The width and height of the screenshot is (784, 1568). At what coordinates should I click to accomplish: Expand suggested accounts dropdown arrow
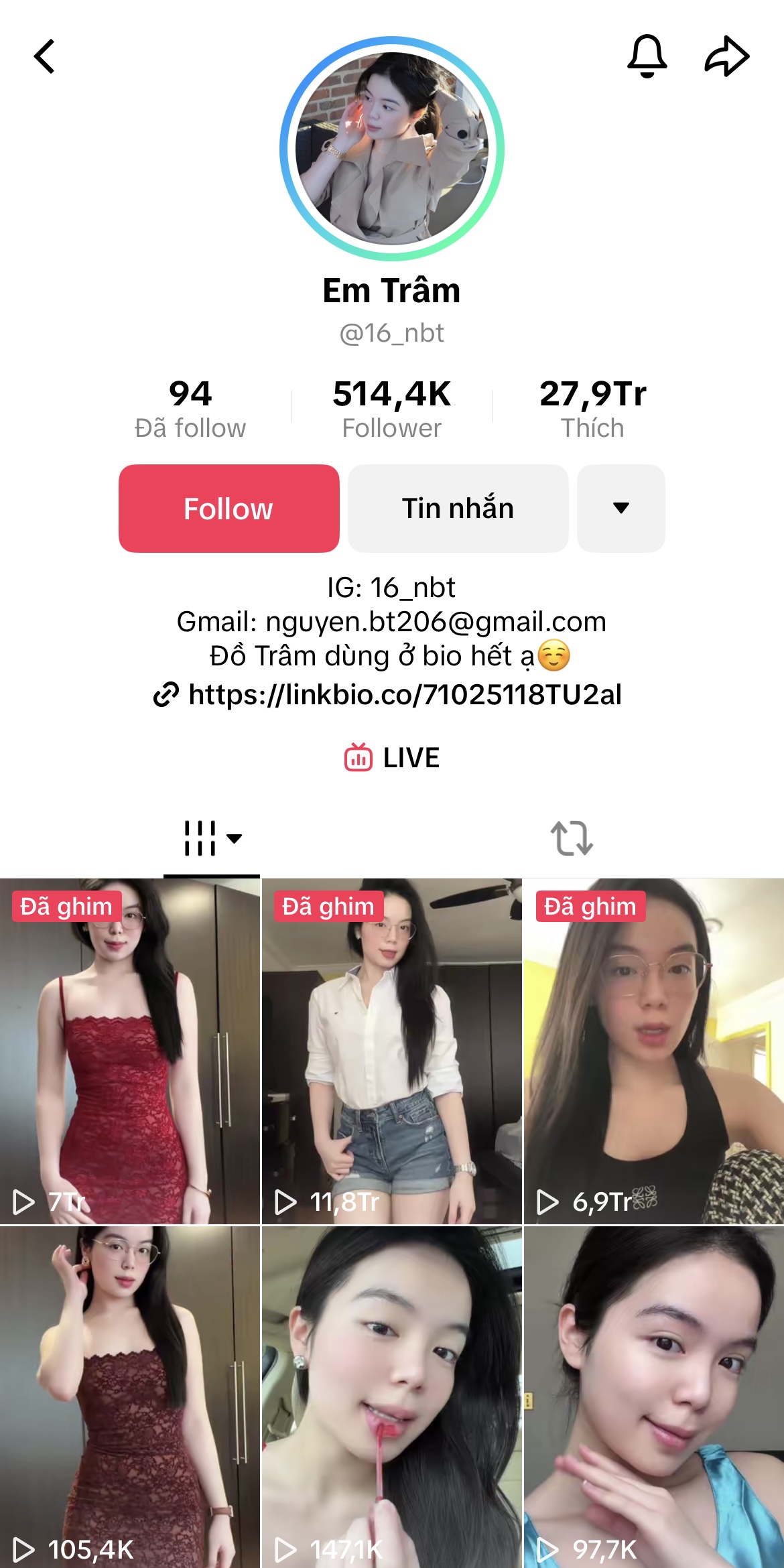tap(620, 509)
